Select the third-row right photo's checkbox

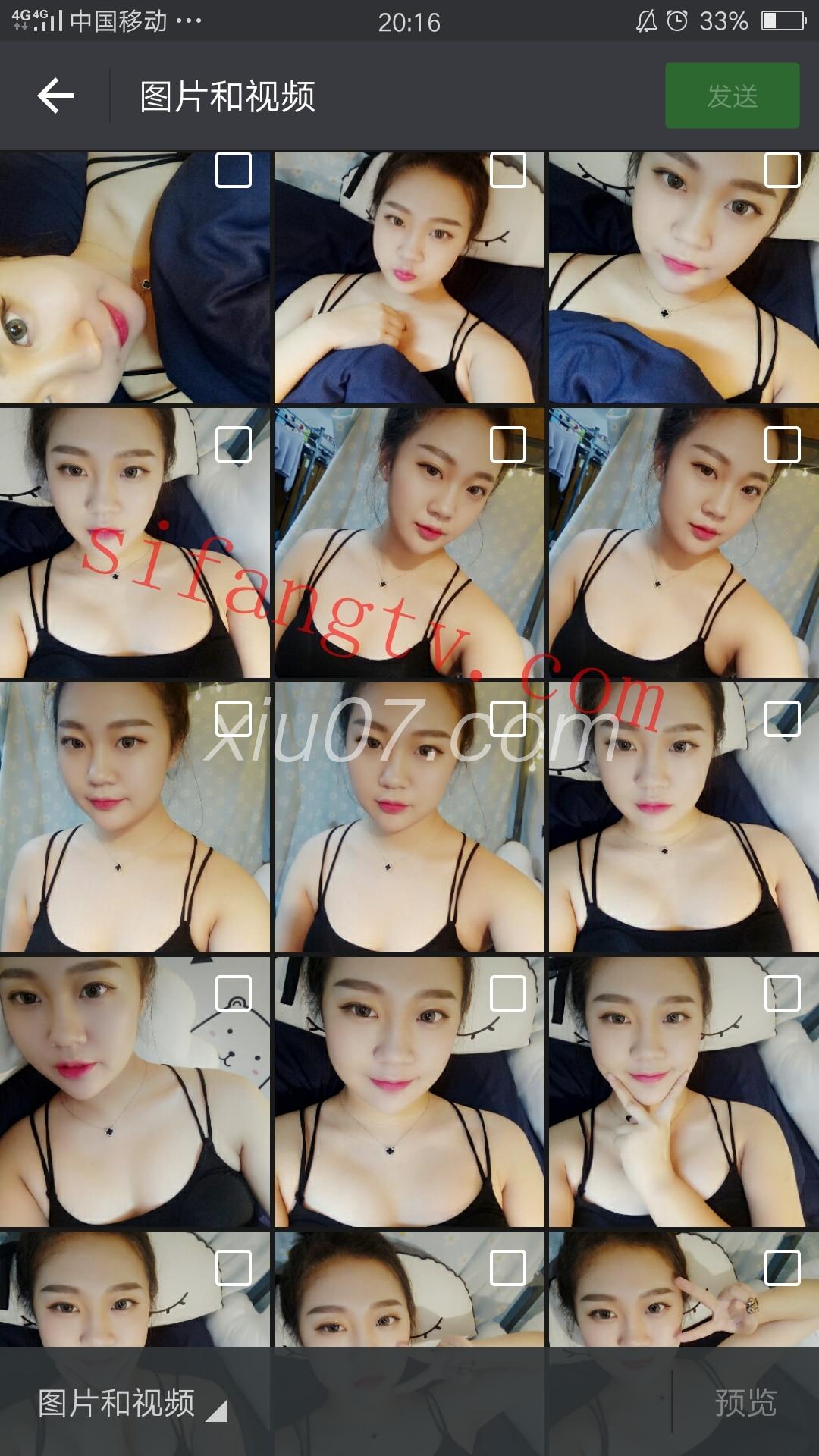coord(783,719)
